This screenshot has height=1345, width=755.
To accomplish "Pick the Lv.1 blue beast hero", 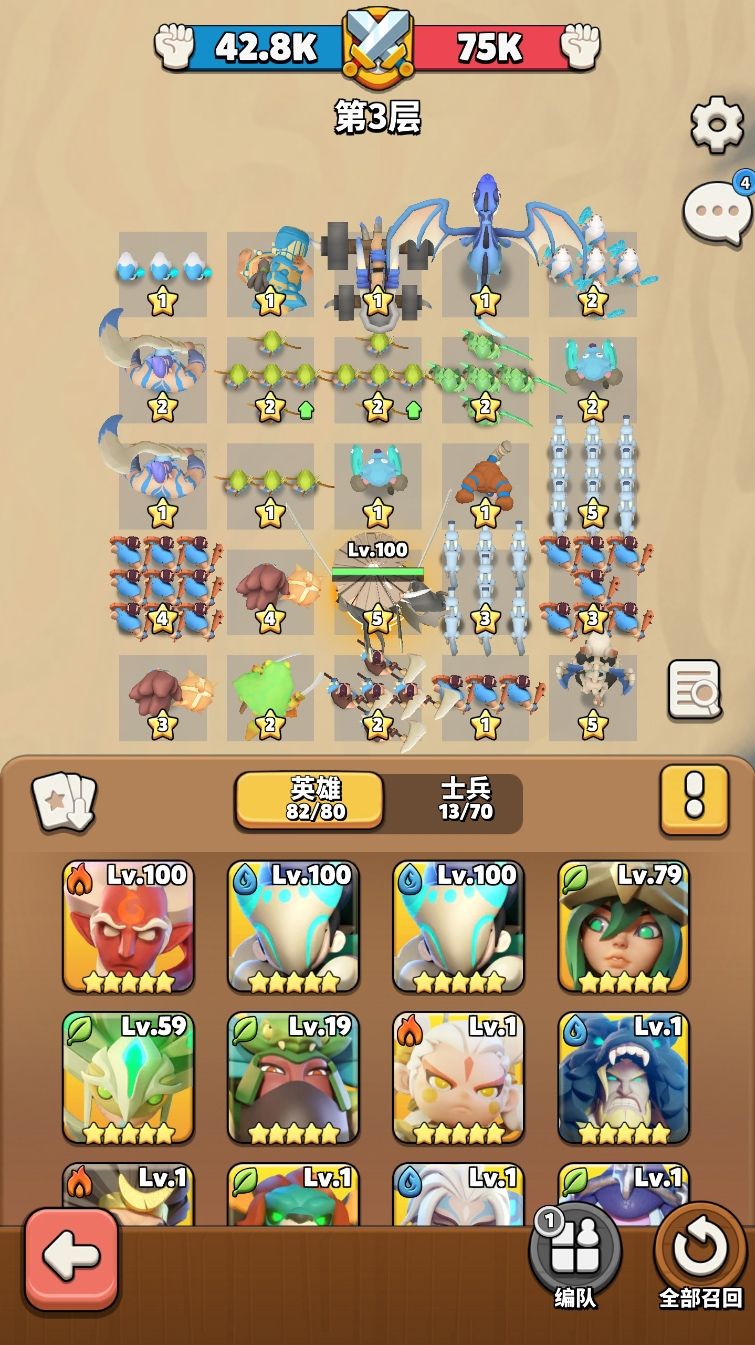I will click(624, 1079).
